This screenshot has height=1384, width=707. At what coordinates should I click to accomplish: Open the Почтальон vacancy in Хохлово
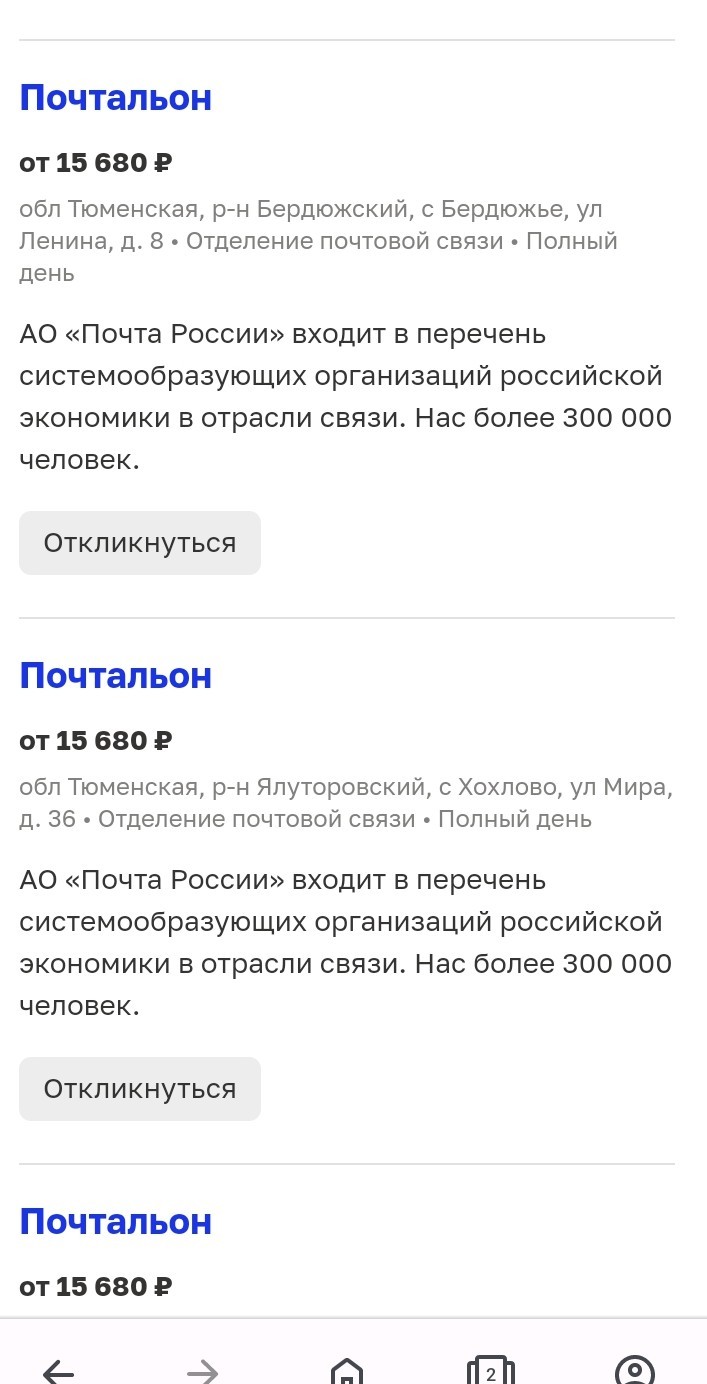tap(116, 676)
